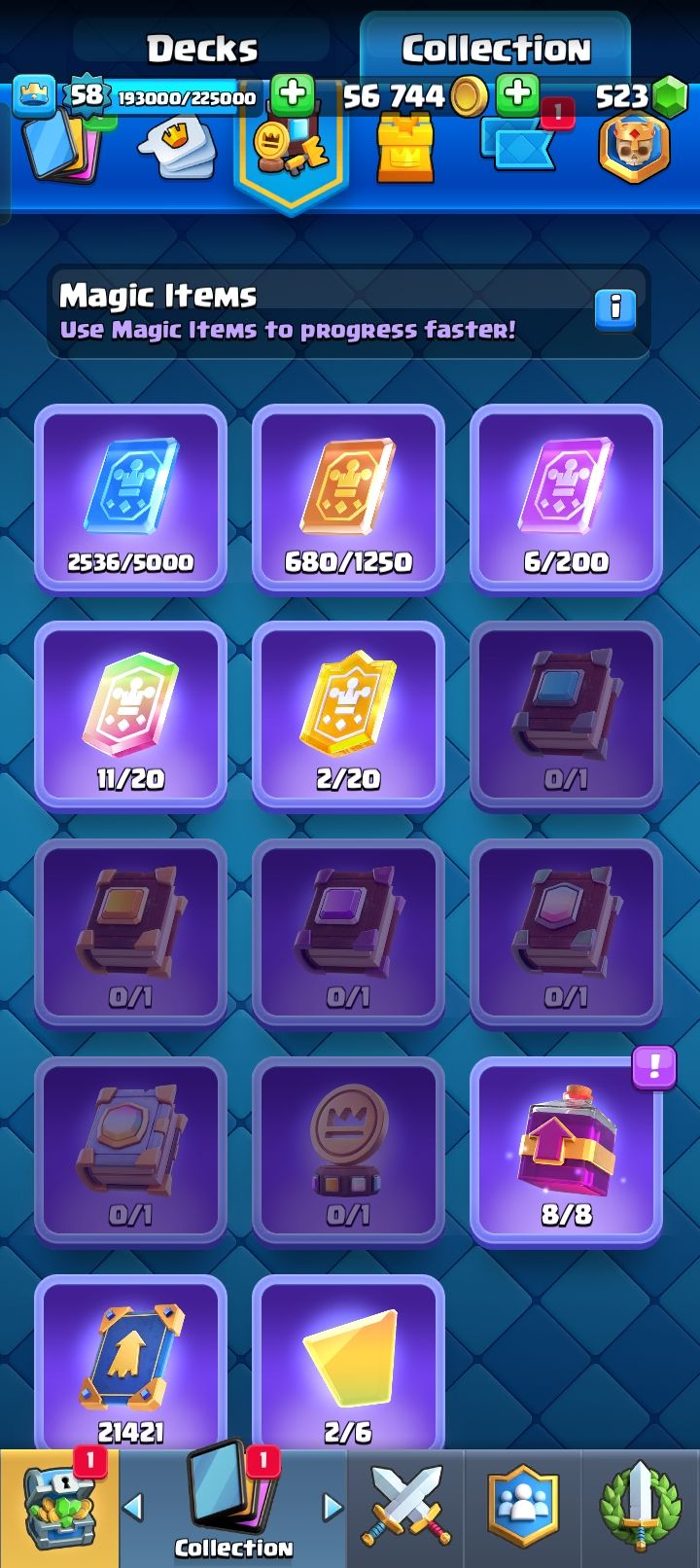The width and height of the screenshot is (700, 1568).
Task: Select the golden champion wild card 2/20
Action: 348,715
